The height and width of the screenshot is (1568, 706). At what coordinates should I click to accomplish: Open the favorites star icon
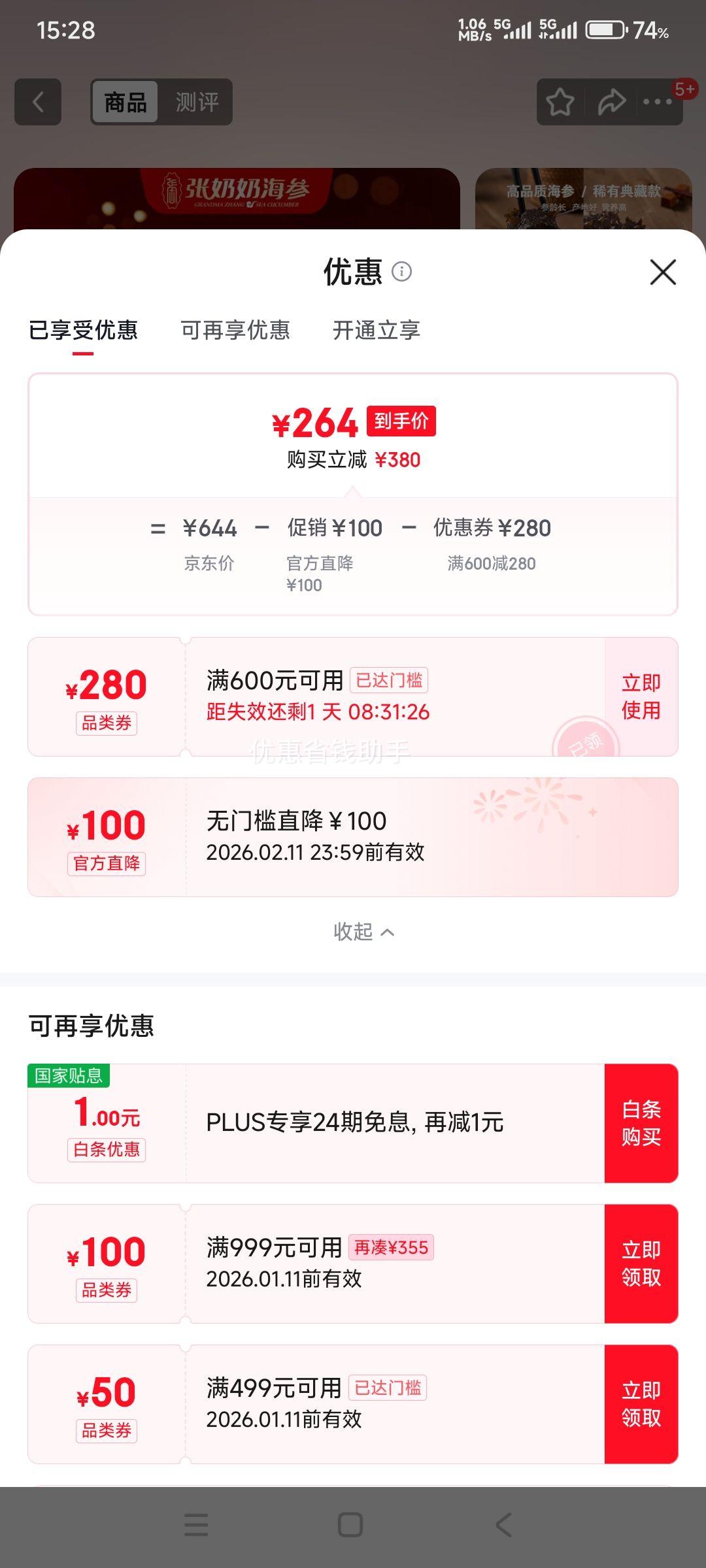[x=559, y=101]
